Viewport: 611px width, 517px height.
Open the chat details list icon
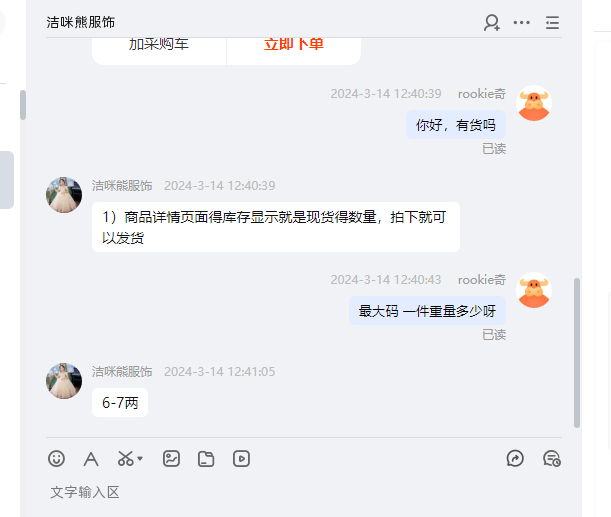pyautogui.click(x=553, y=22)
